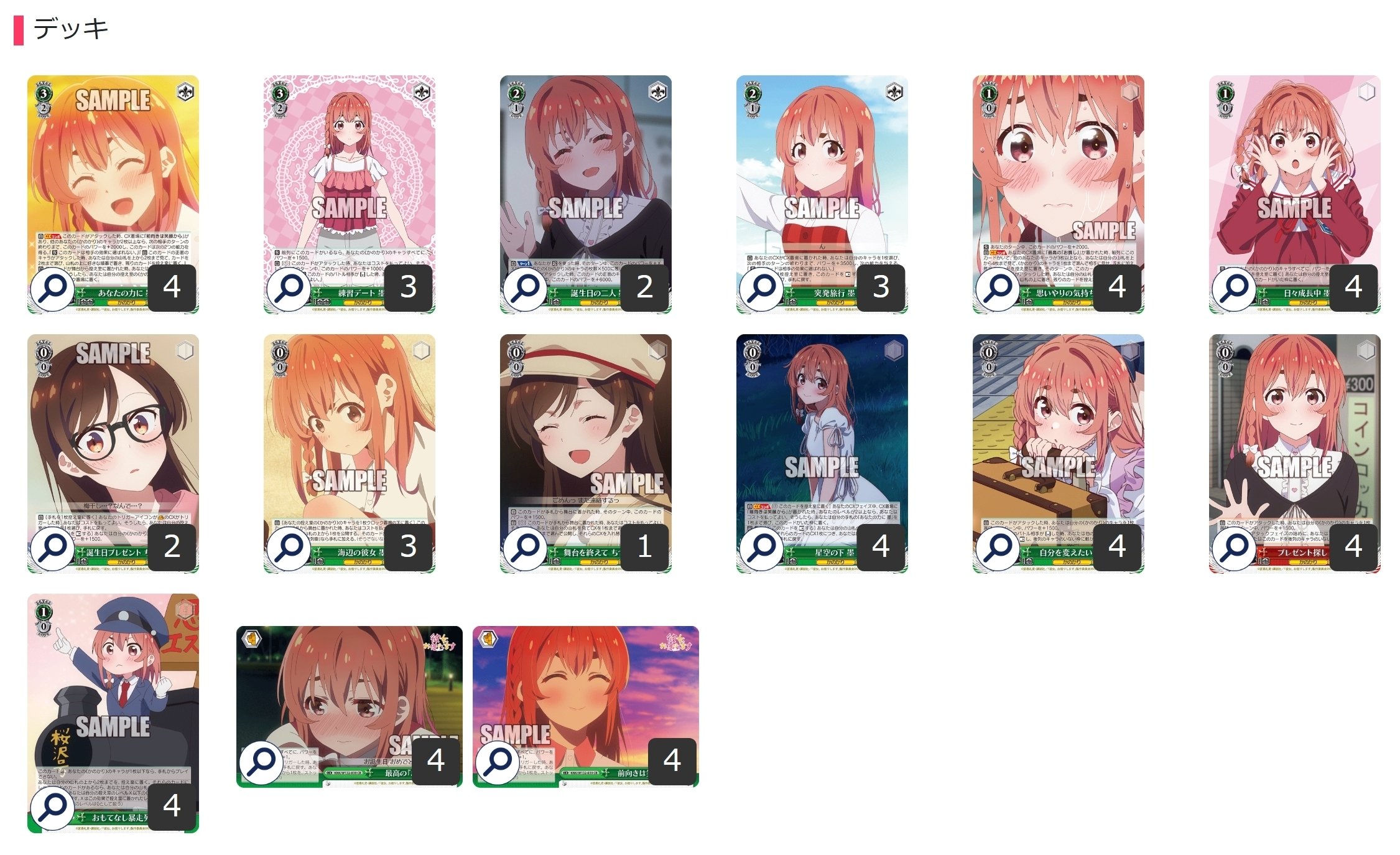Tap the magnifier on 誕生日プレゼント card
Image resolution: width=1400 pixels, height=855 pixels.
coord(53,548)
